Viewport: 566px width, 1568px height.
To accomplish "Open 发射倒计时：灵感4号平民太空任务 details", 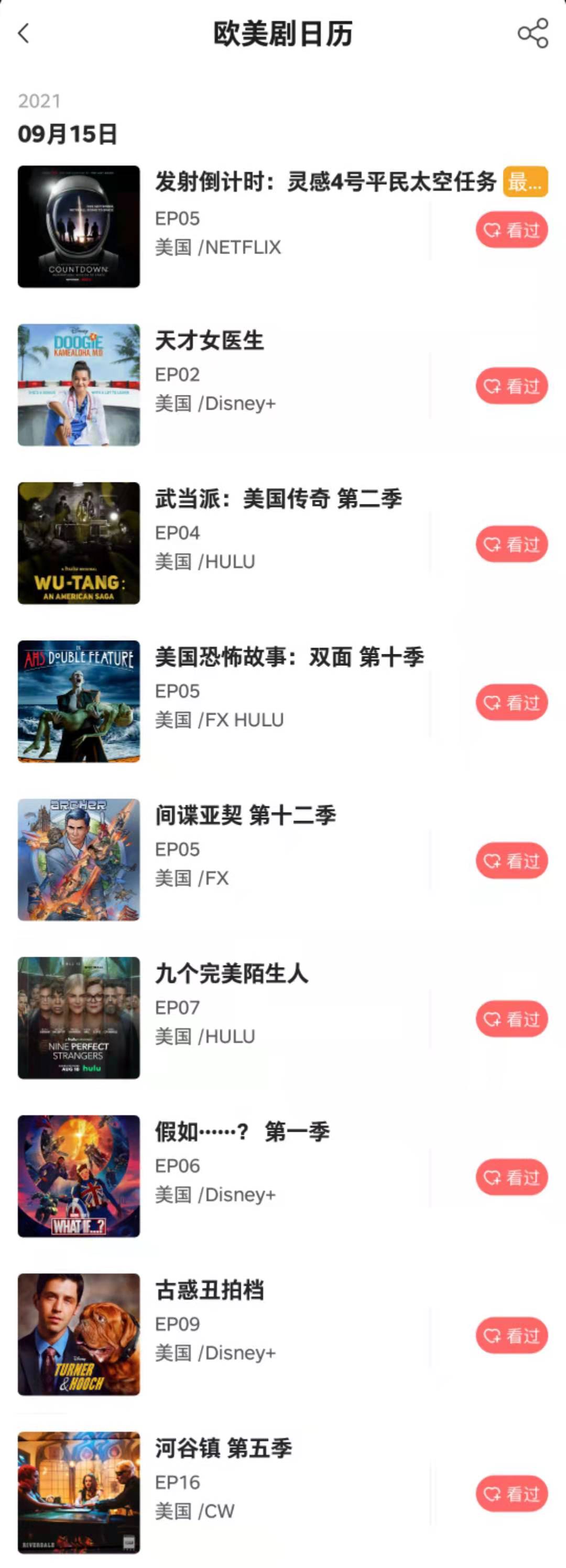I will click(325, 182).
